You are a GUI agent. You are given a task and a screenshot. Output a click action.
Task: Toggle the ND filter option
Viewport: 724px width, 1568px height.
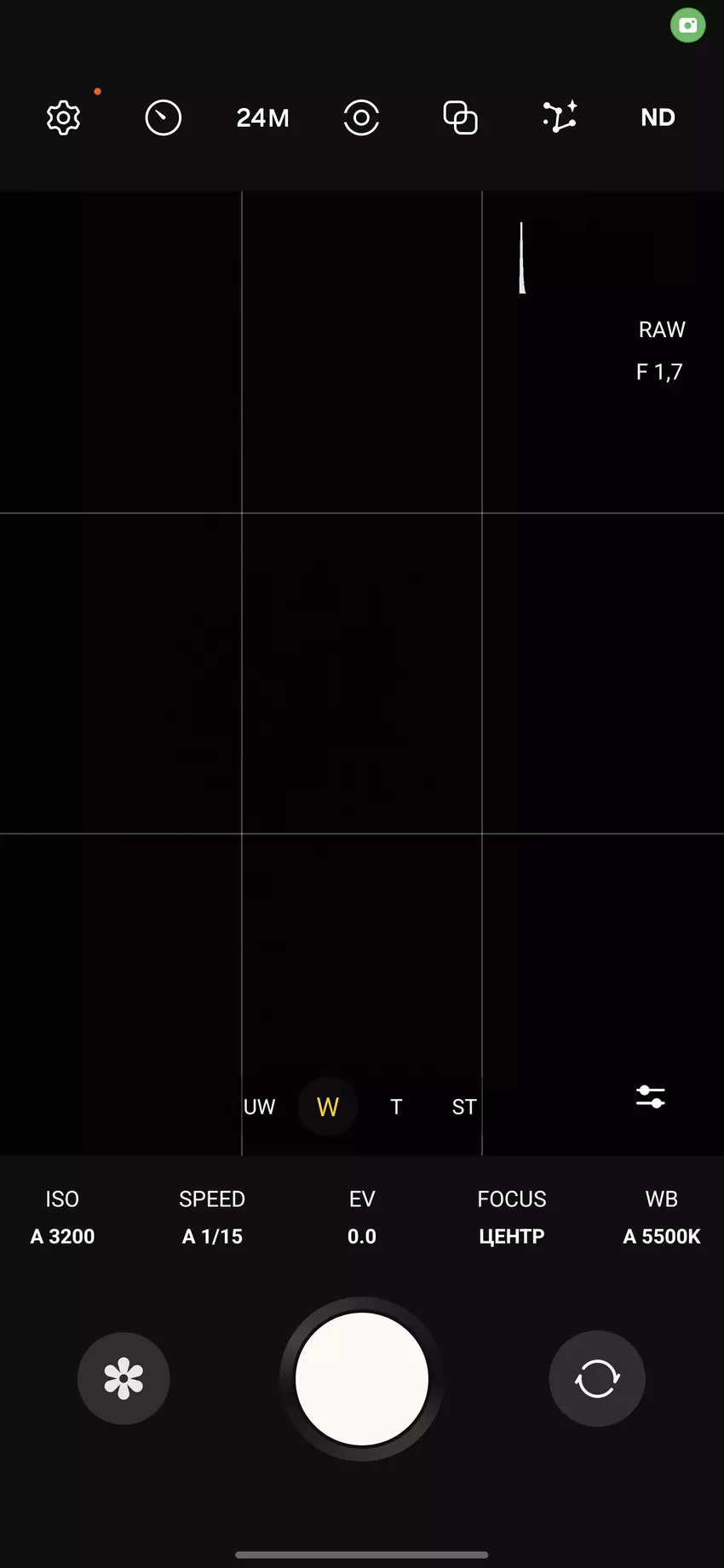[x=658, y=117]
